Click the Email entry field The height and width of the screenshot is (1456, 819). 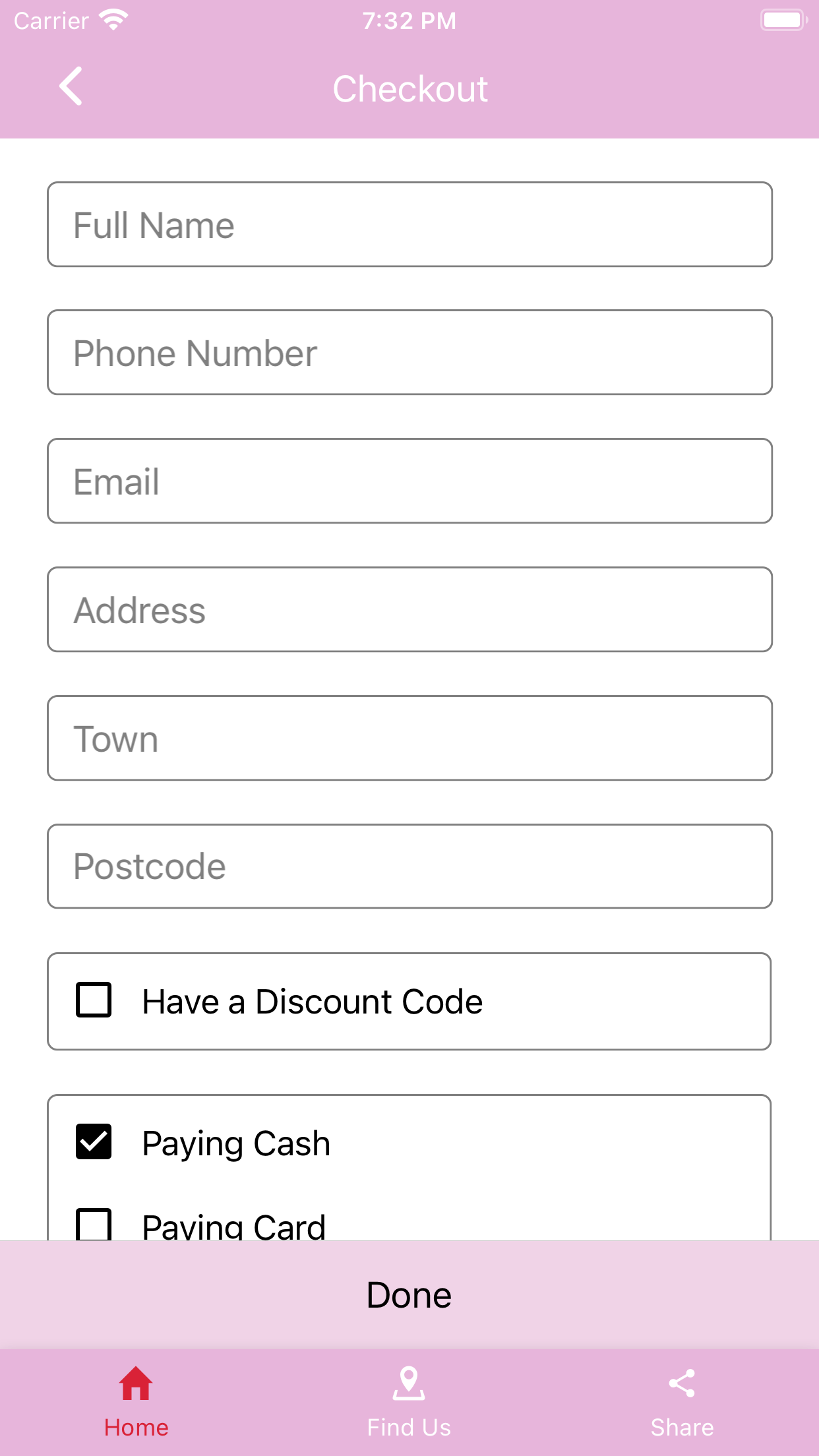[409, 481]
